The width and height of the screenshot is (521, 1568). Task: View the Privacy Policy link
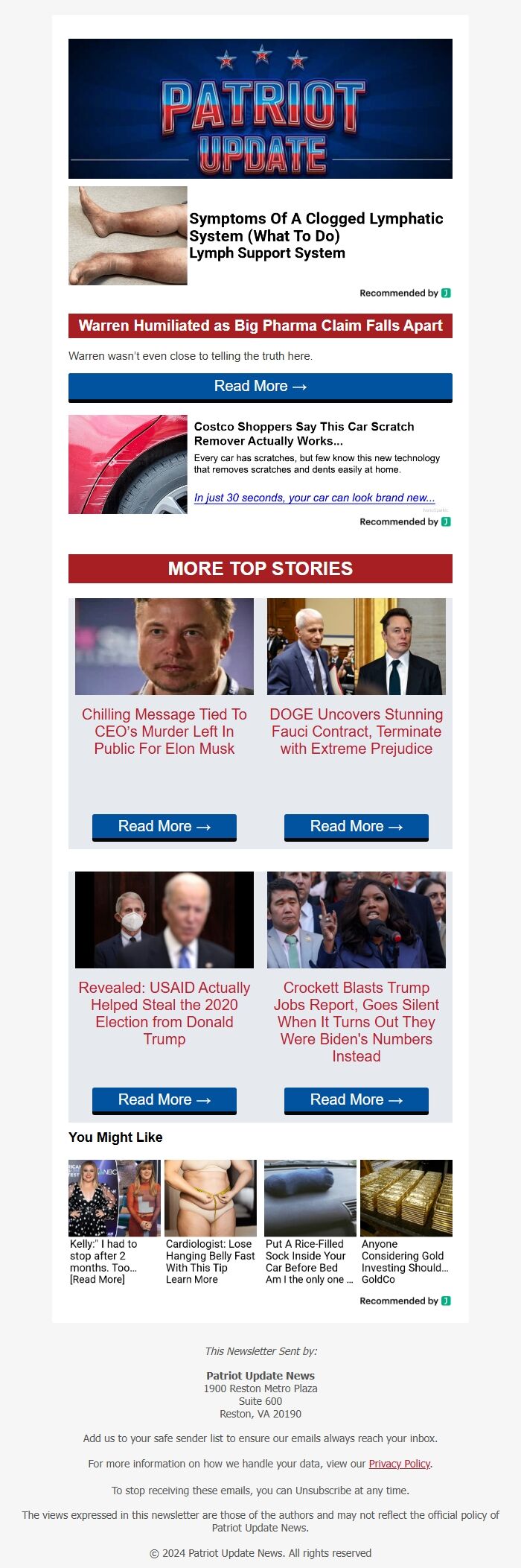[399, 1464]
